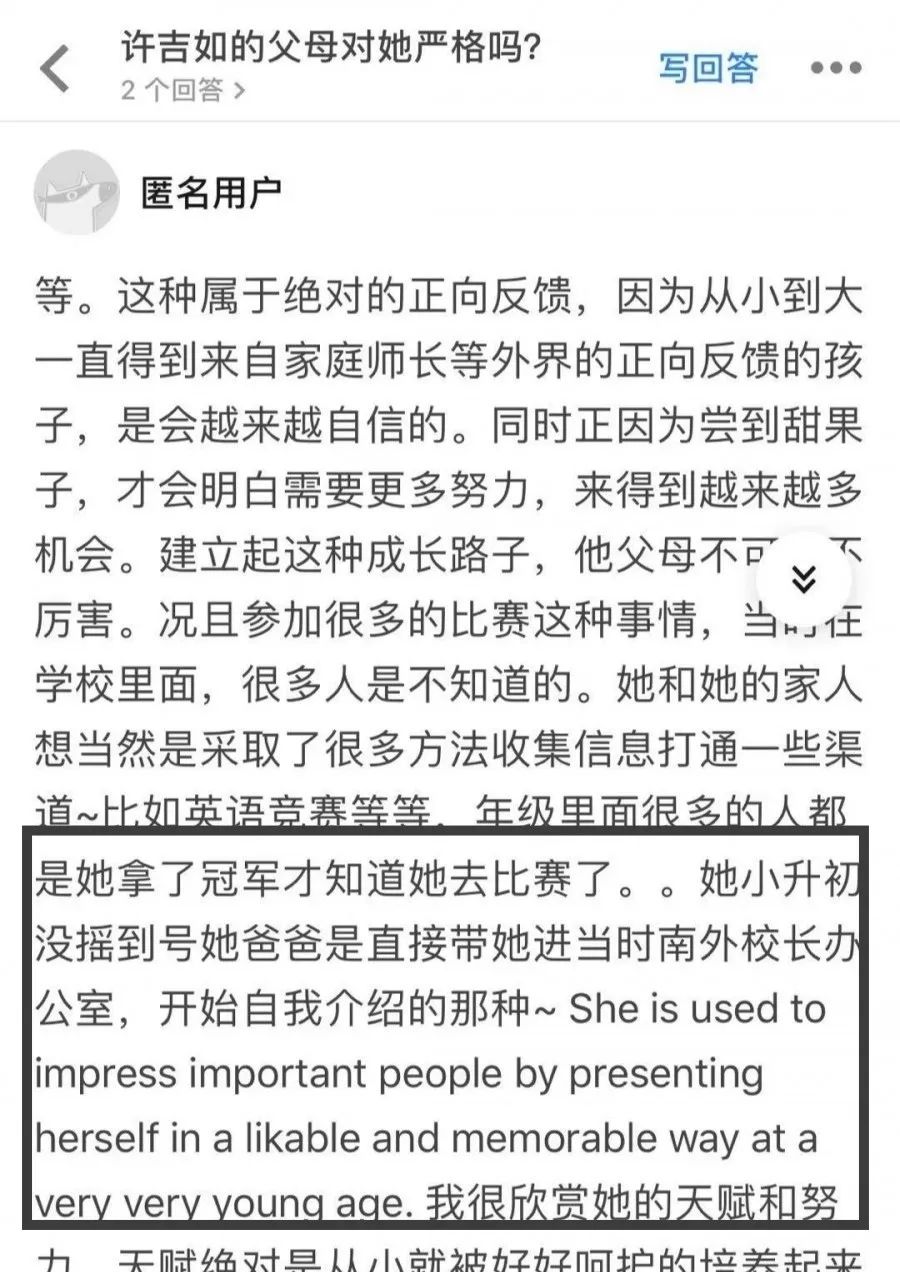Screen dimensions: 900x1272
Task: Go back using the top-left arrow
Action: tap(54, 69)
